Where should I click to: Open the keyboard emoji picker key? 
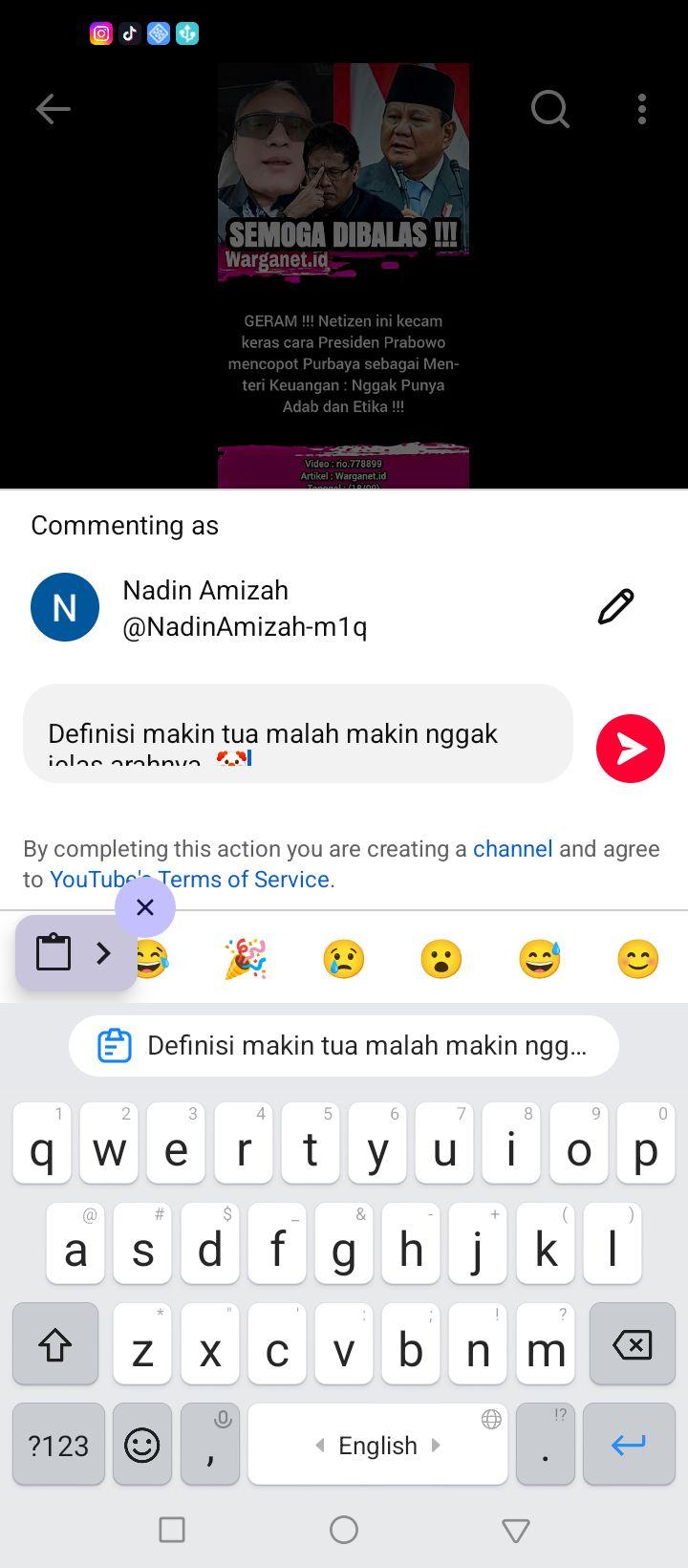click(142, 1445)
